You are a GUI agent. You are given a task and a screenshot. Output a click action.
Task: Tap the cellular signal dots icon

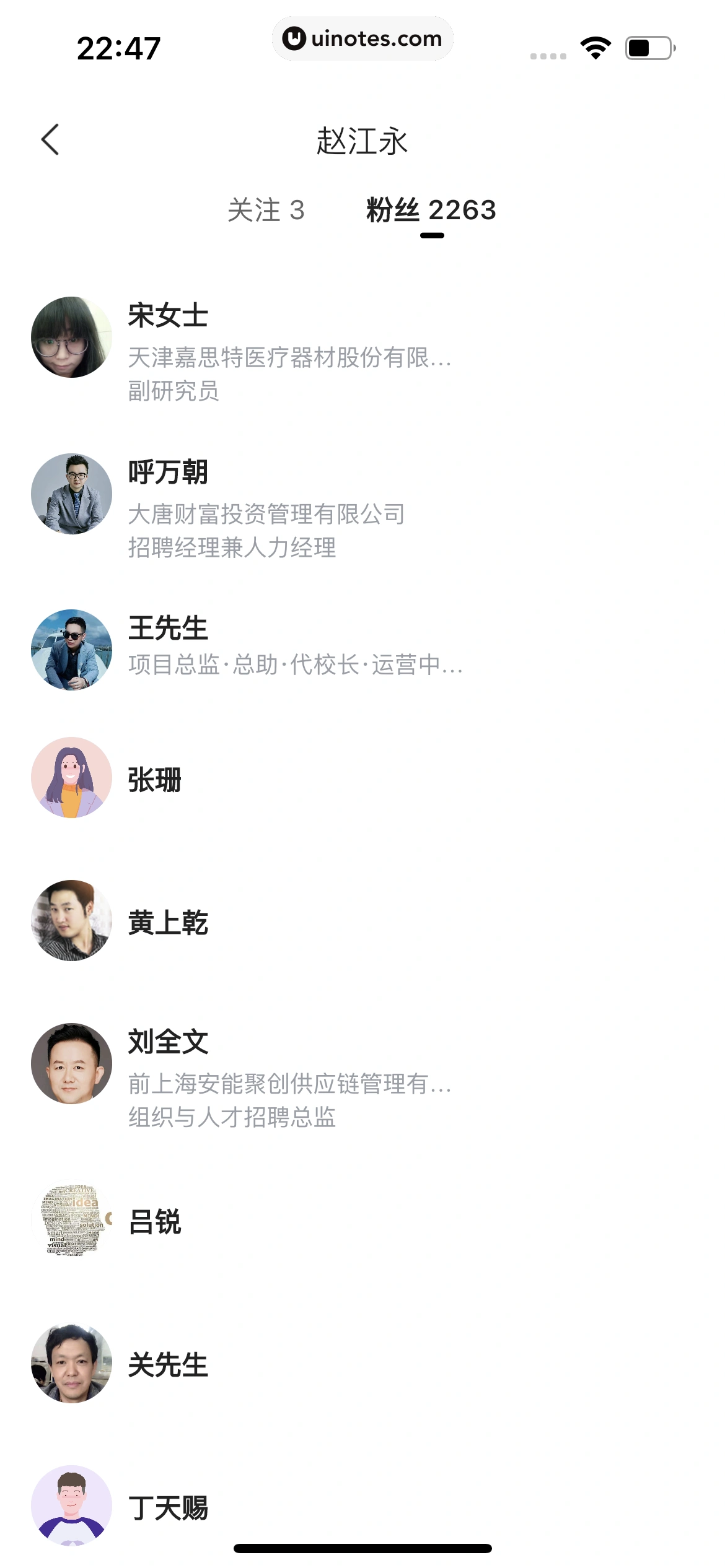click(548, 55)
